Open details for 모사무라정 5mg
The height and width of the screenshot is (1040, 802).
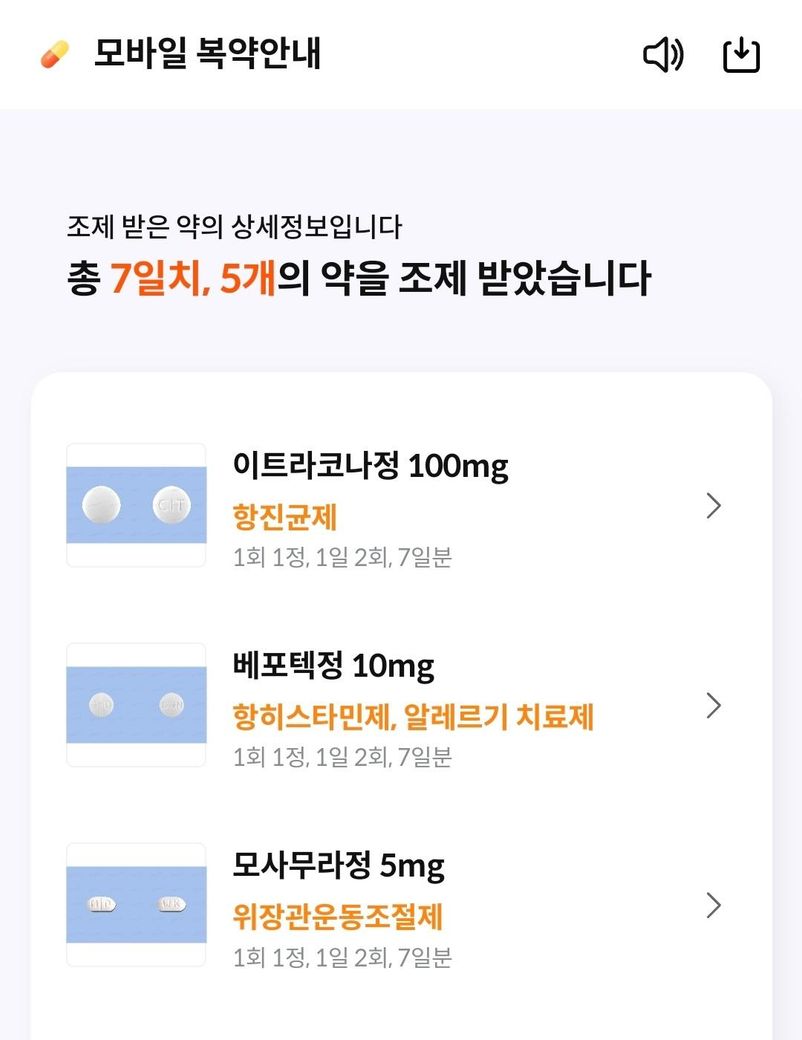pyautogui.click(x=712, y=906)
